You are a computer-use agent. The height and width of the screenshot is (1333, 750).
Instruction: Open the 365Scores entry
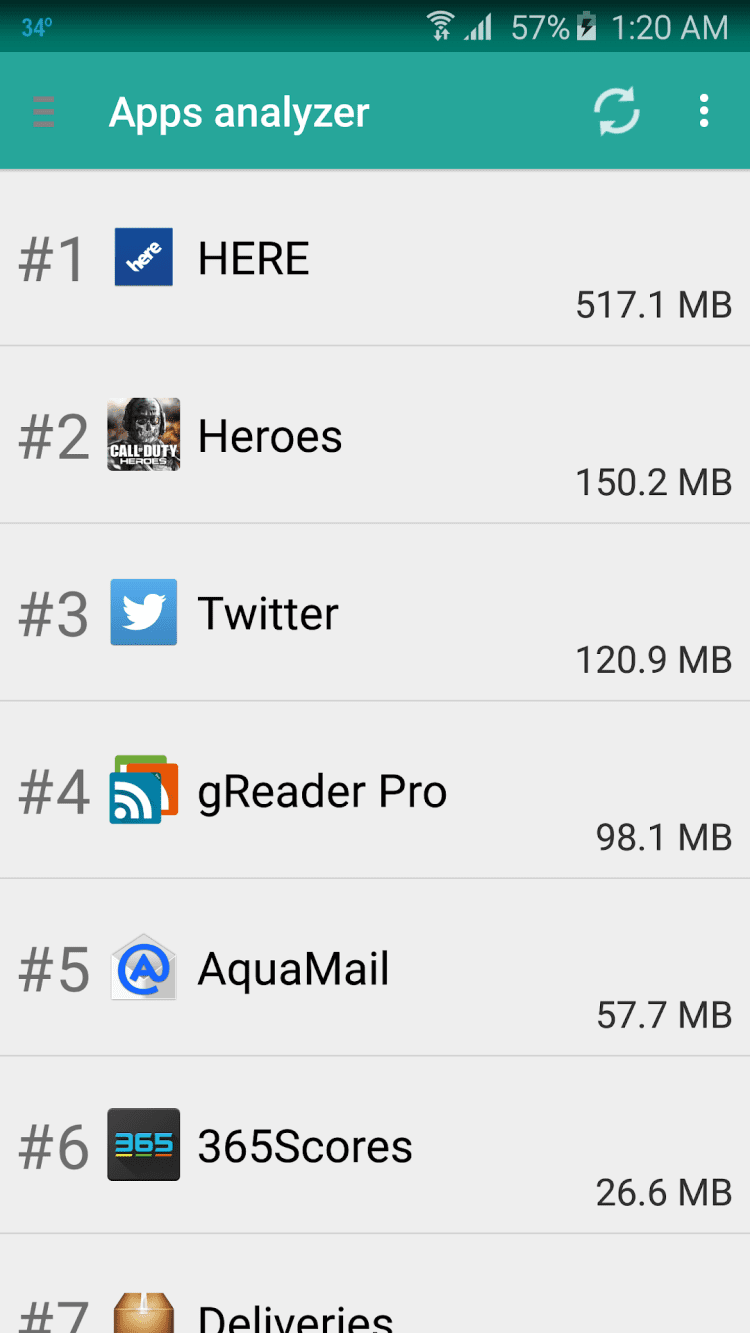click(x=375, y=1146)
